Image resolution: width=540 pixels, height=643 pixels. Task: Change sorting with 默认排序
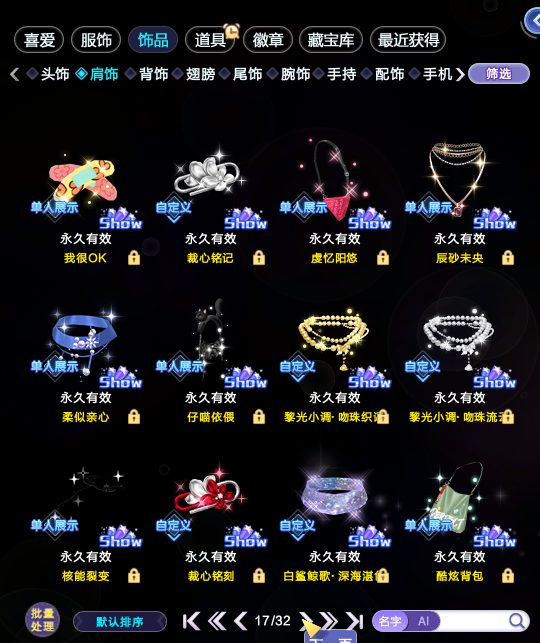[x=120, y=622]
